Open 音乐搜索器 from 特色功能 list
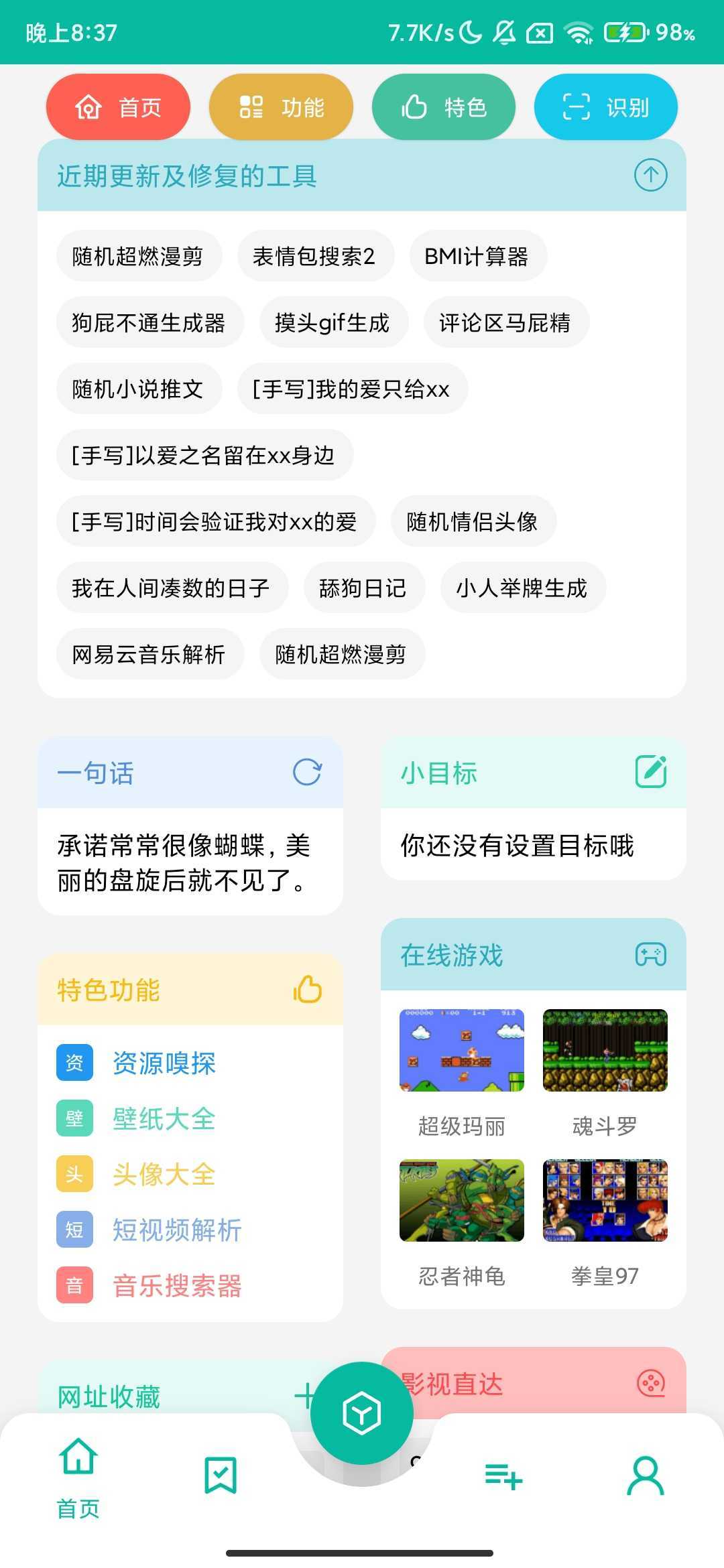 pos(178,1285)
